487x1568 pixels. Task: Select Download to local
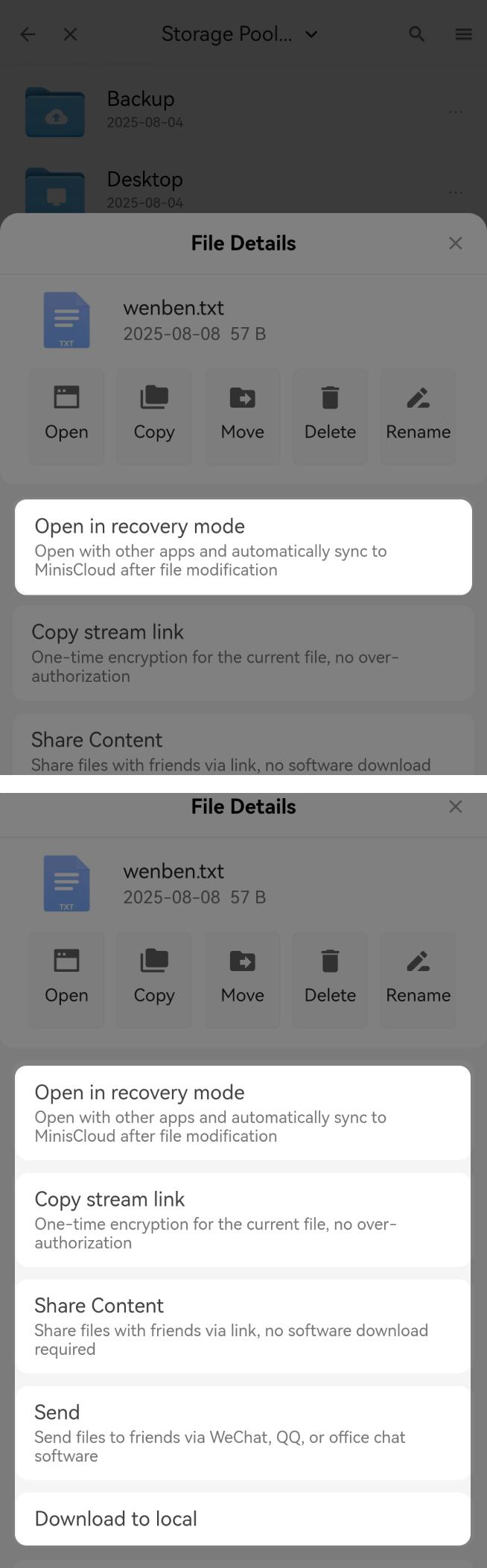(x=243, y=1519)
